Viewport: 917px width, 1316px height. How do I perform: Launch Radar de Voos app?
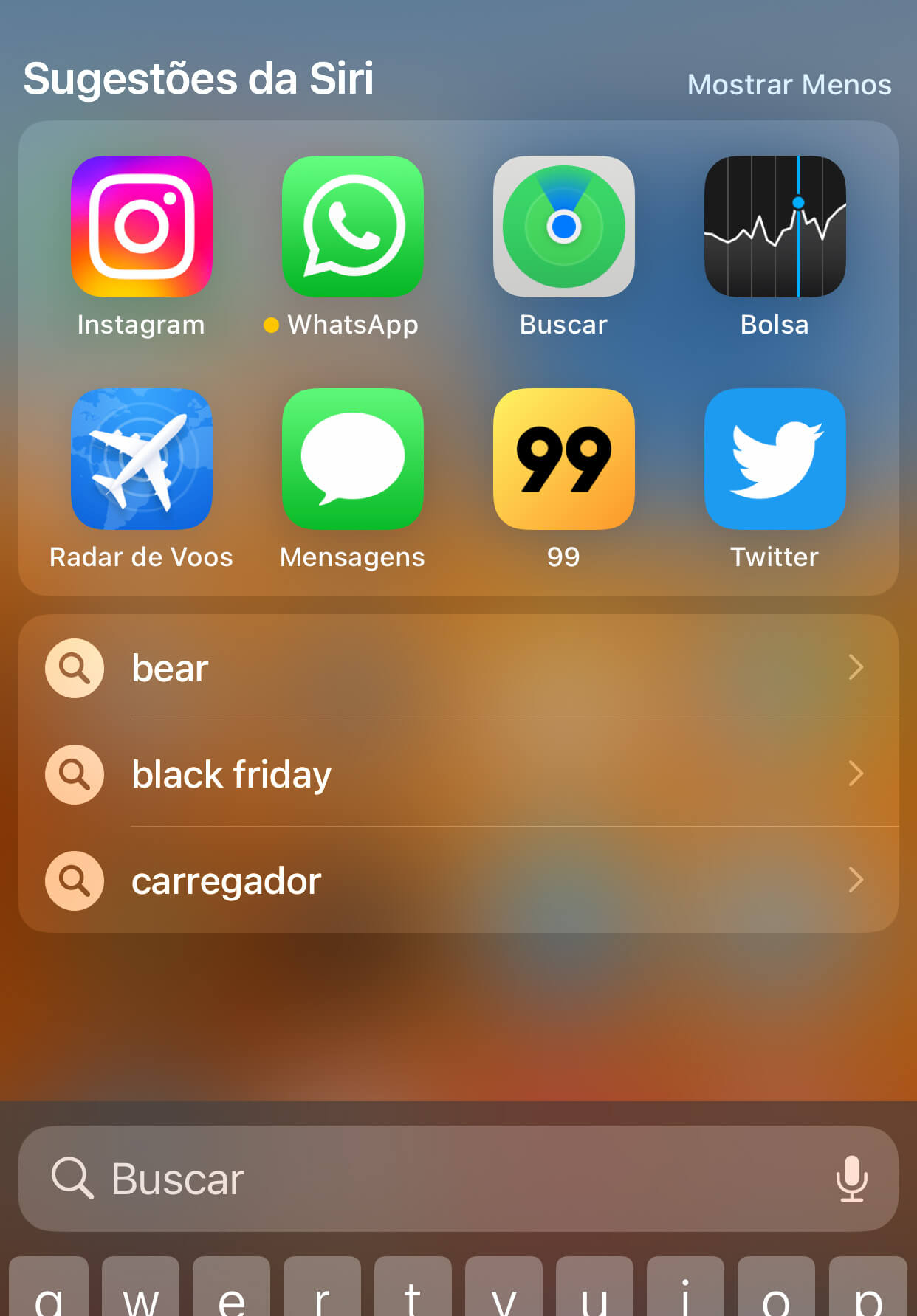[141, 459]
